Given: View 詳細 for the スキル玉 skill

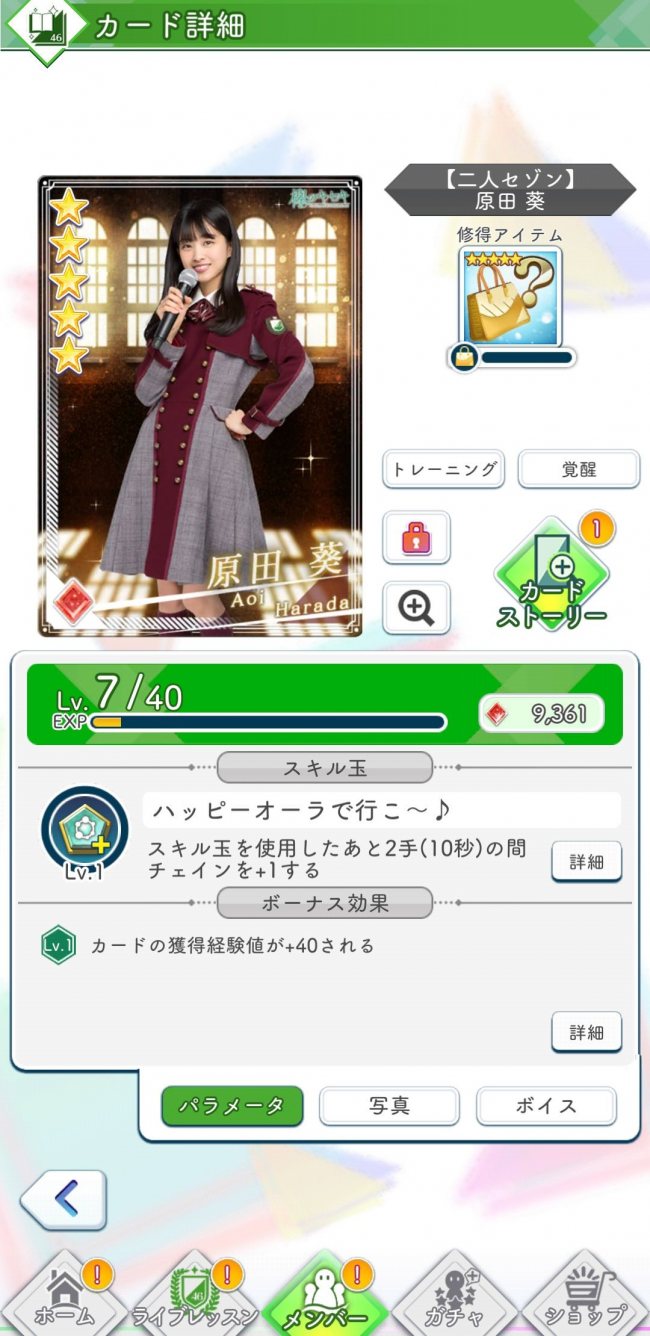Looking at the screenshot, I should pos(586,861).
